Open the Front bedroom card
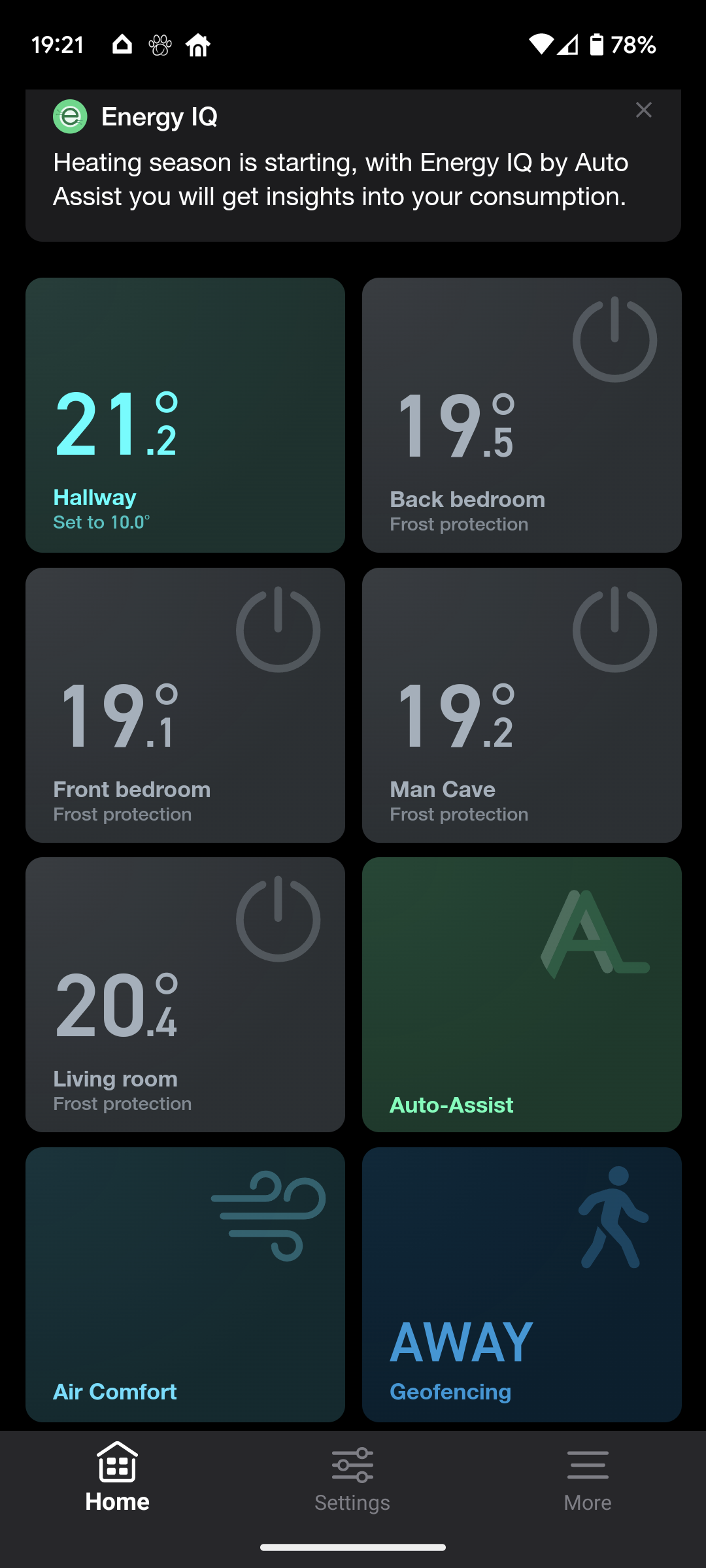Screen dimensions: 706x1568 click(185, 705)
